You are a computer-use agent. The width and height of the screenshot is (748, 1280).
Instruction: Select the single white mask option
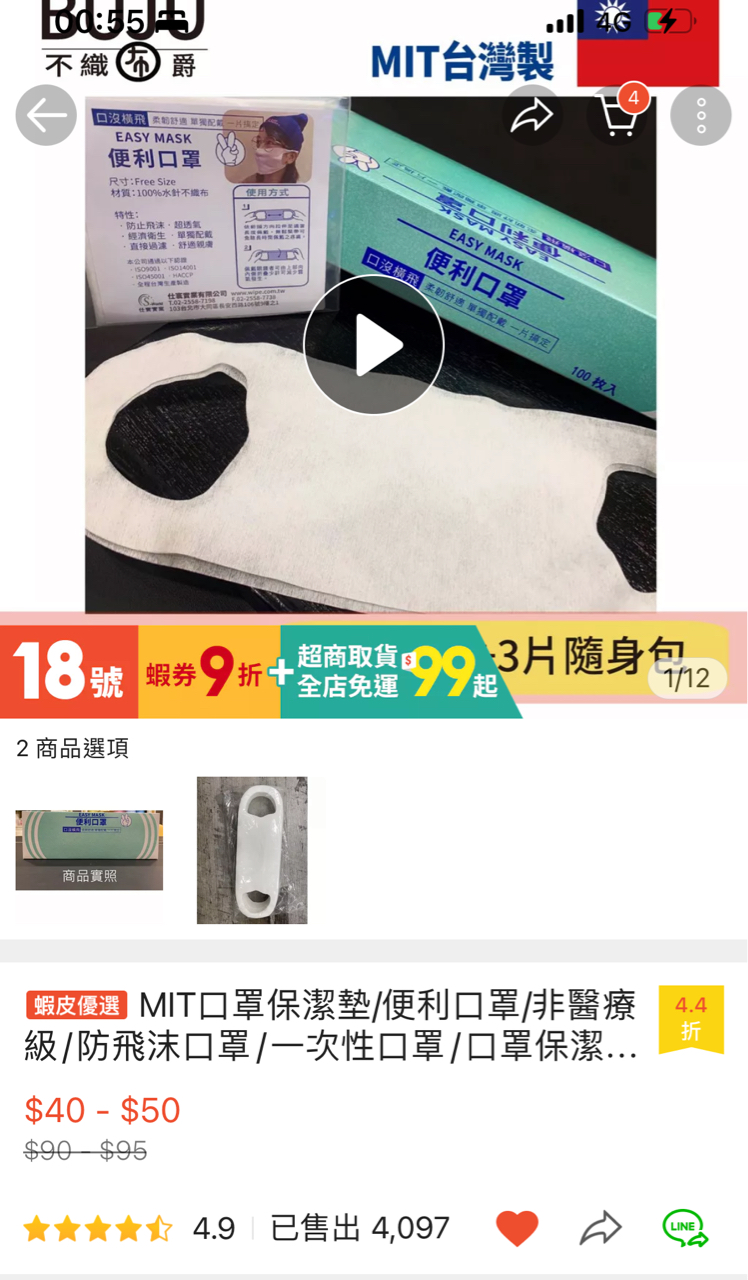pyautogui.click(x=252, y=850)
